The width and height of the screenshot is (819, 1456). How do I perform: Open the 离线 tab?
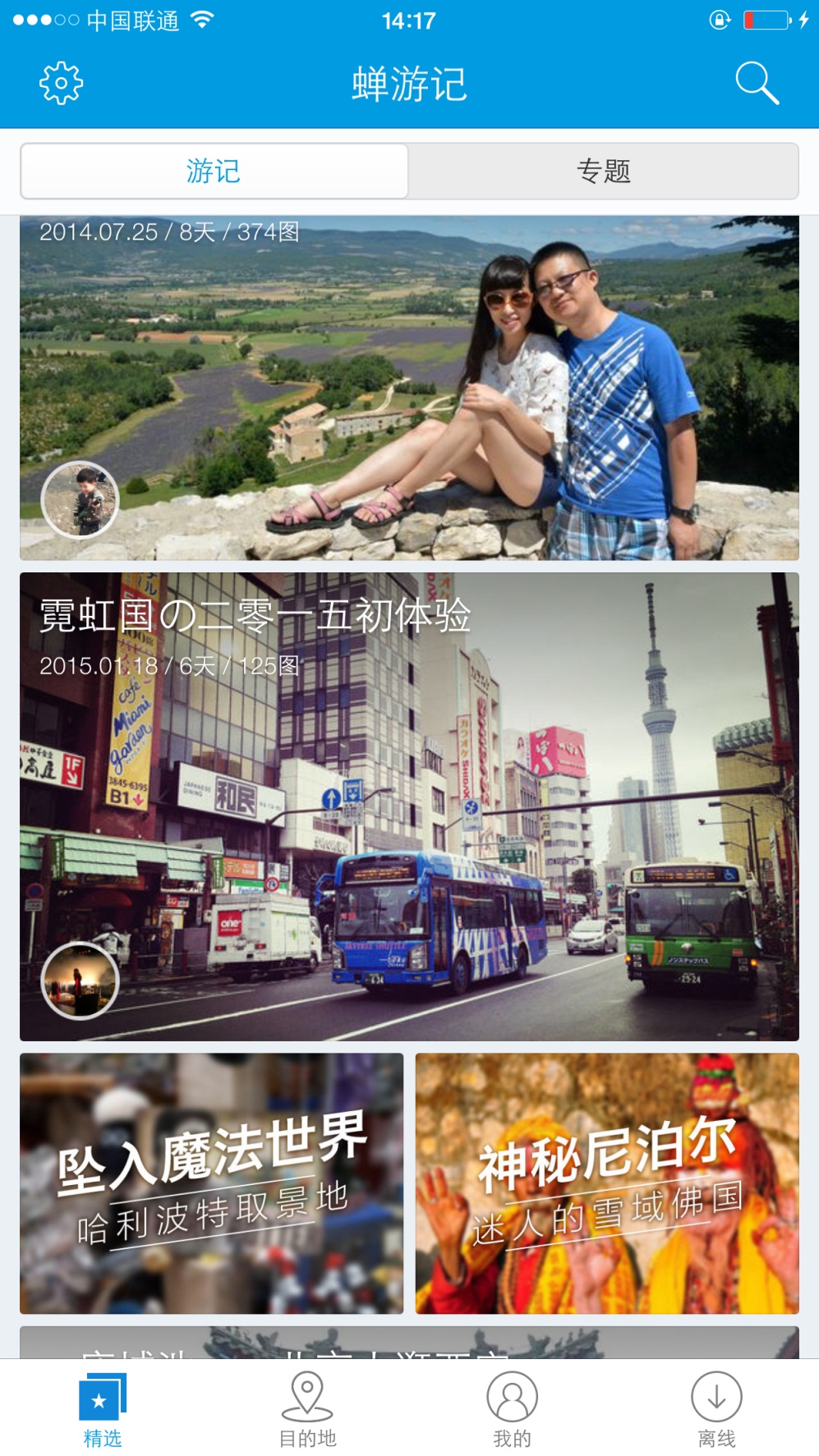716,1409
